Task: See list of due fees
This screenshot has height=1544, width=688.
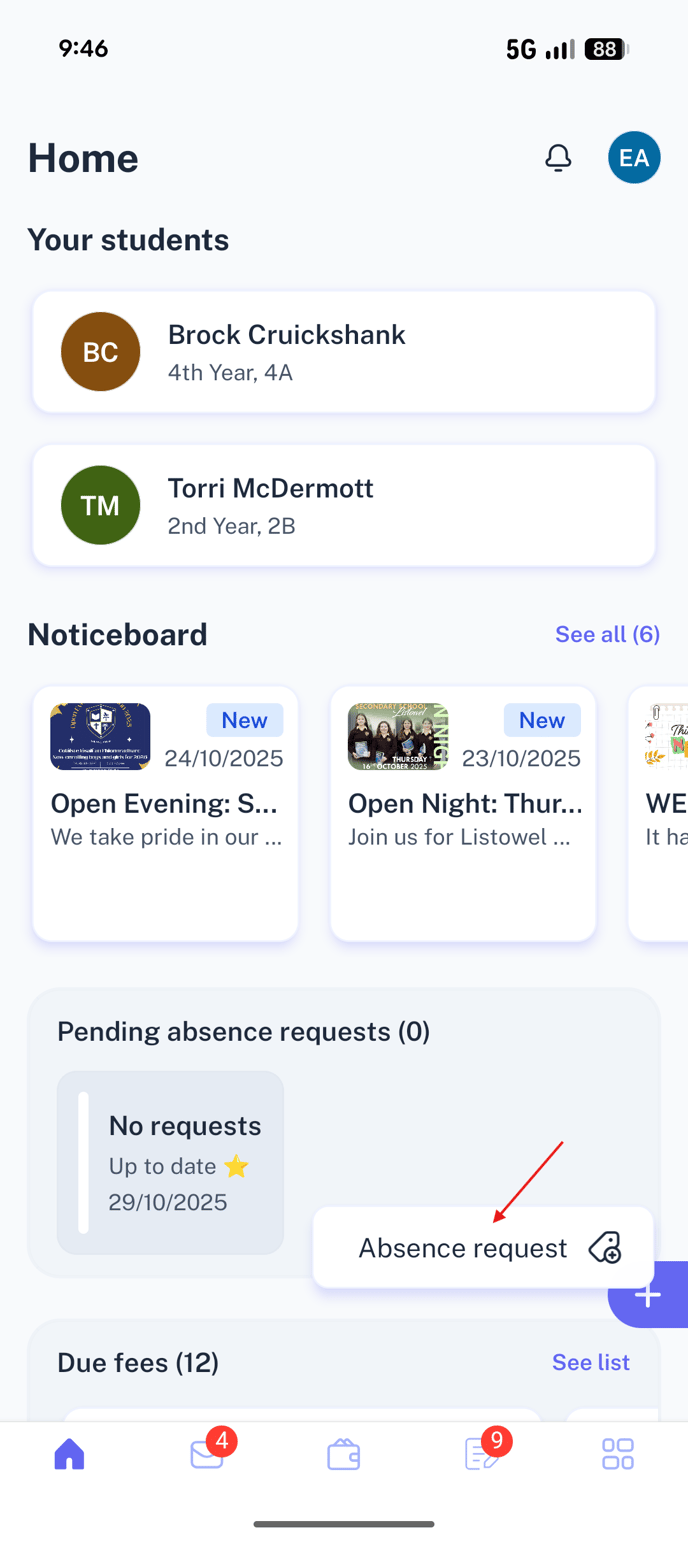Action: tap(590, 1362)
